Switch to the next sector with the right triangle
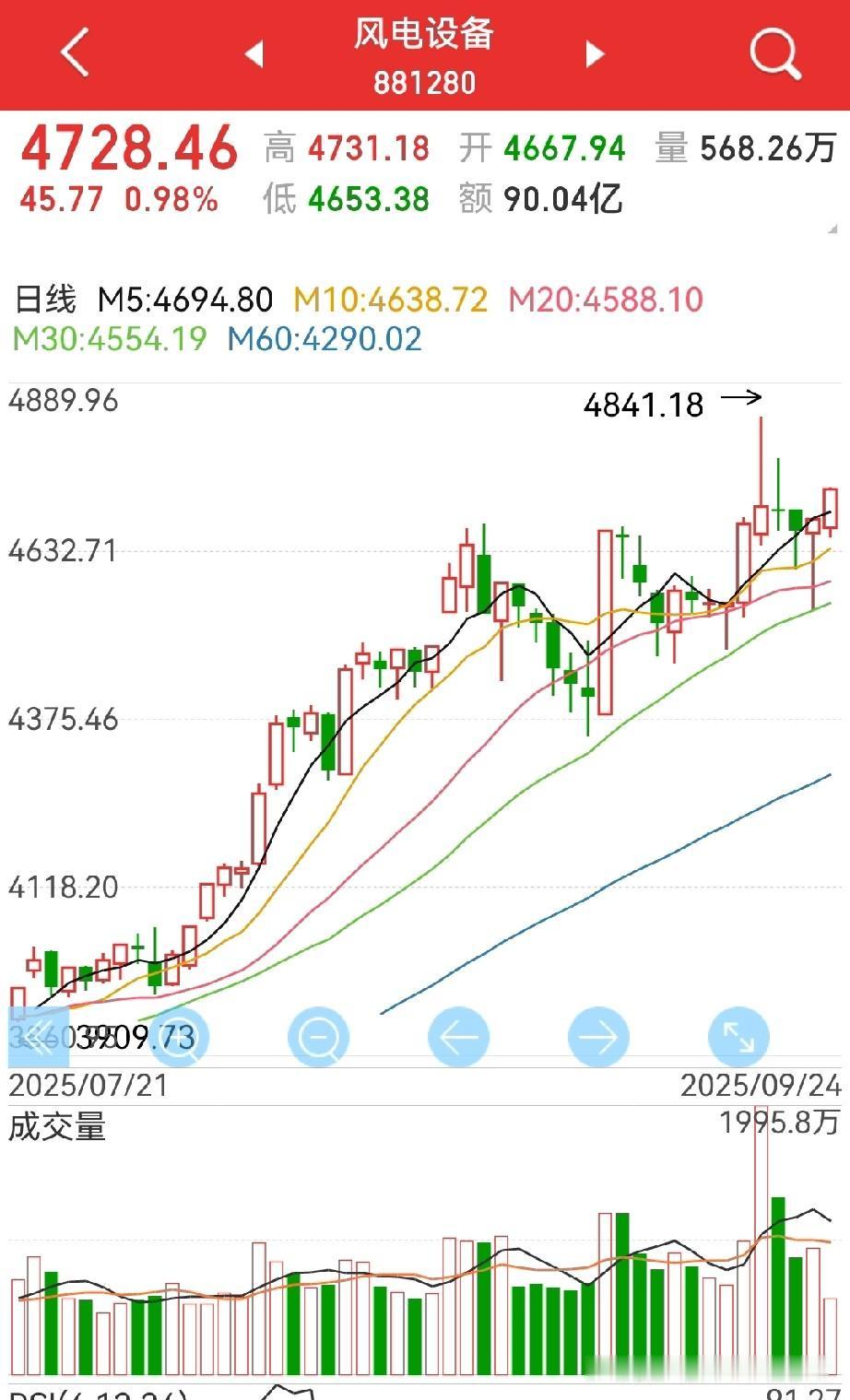The image size is (850, 1400). point(596,53)
